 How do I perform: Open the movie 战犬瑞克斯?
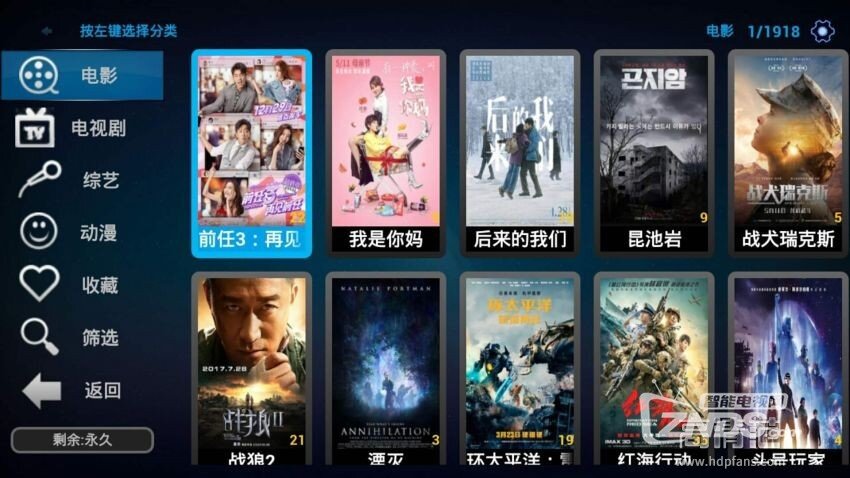(x=787, y=153)
